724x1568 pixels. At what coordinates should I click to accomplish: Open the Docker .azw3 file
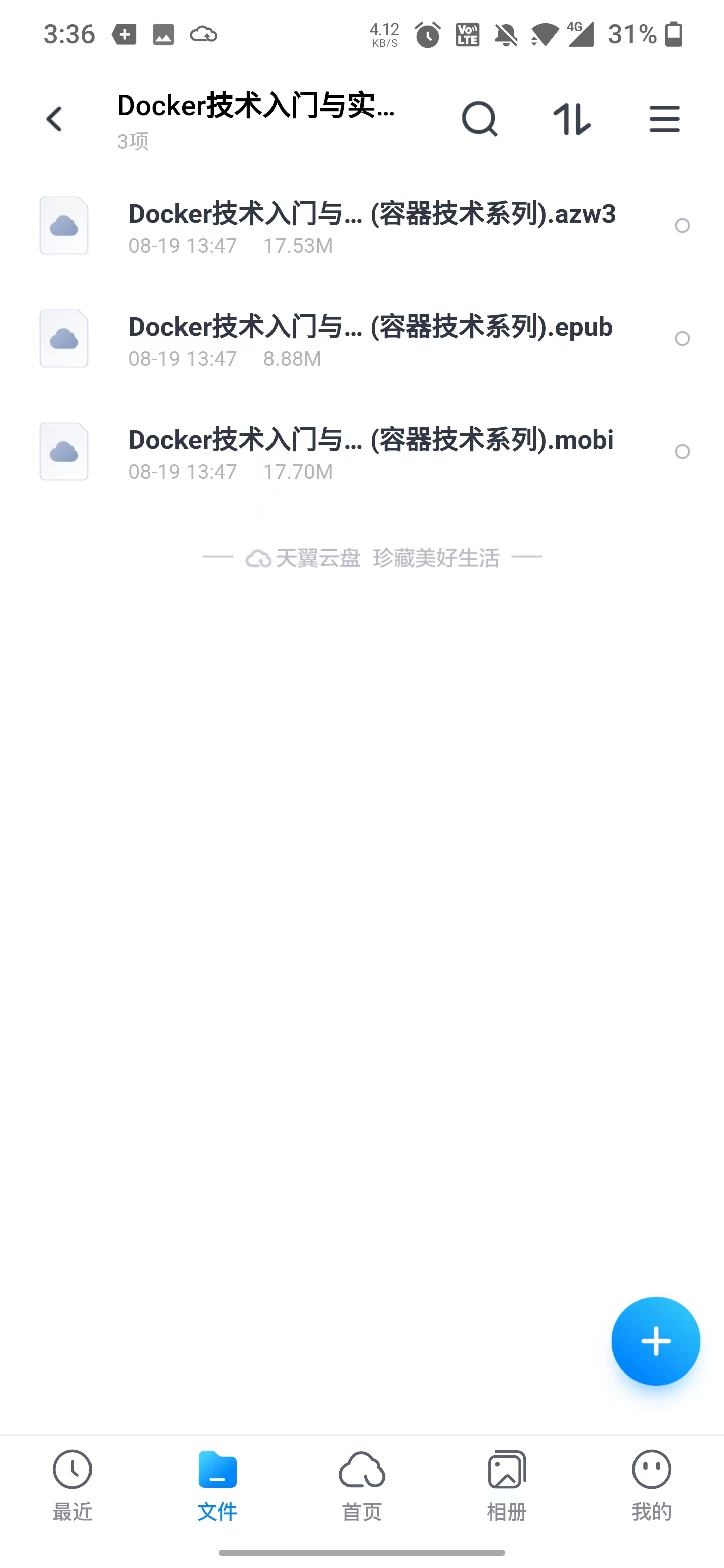coord(372,226)
